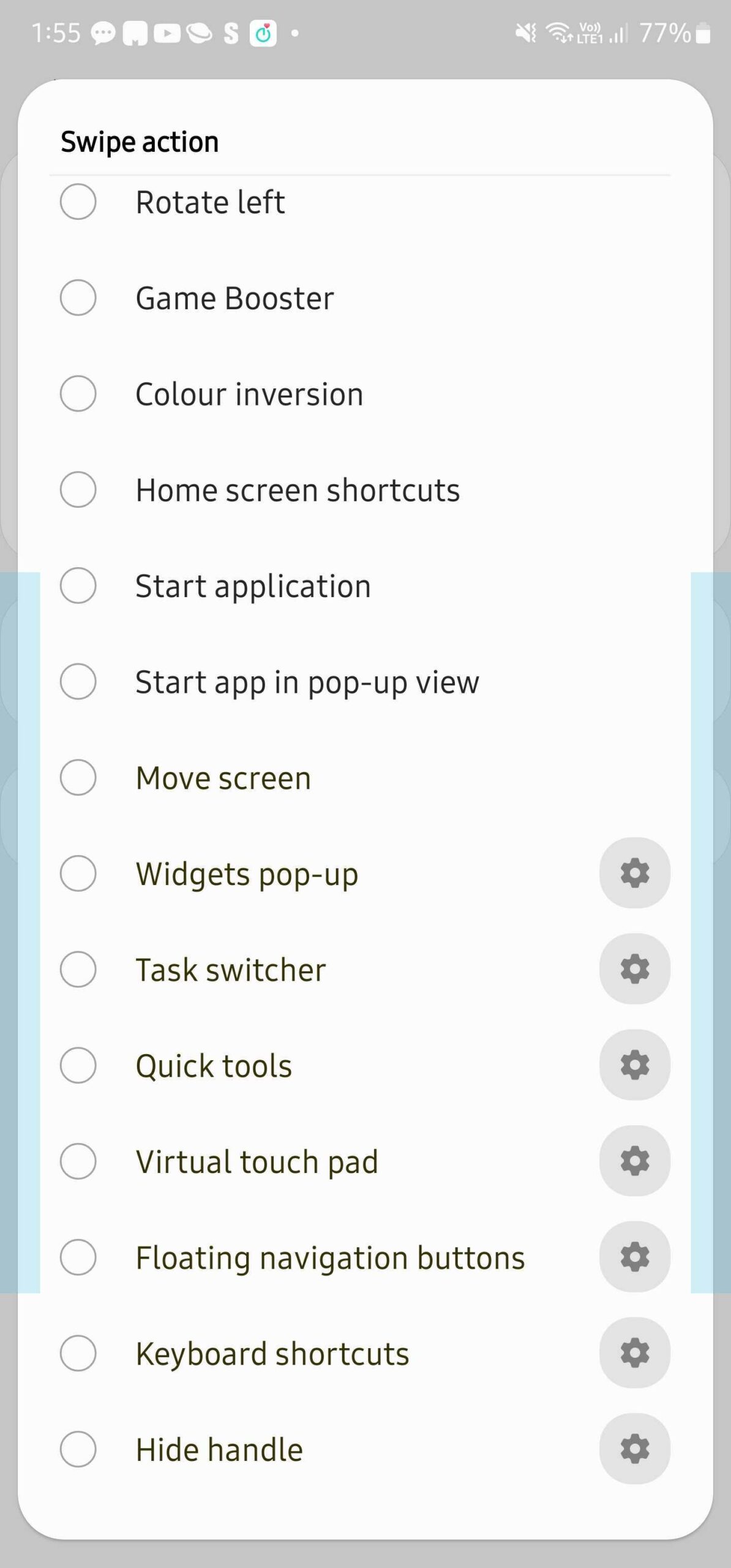Open gear for Floating navigation buttons
Viewport: 731px width, 1568px height.
(x=634, y=1257)
